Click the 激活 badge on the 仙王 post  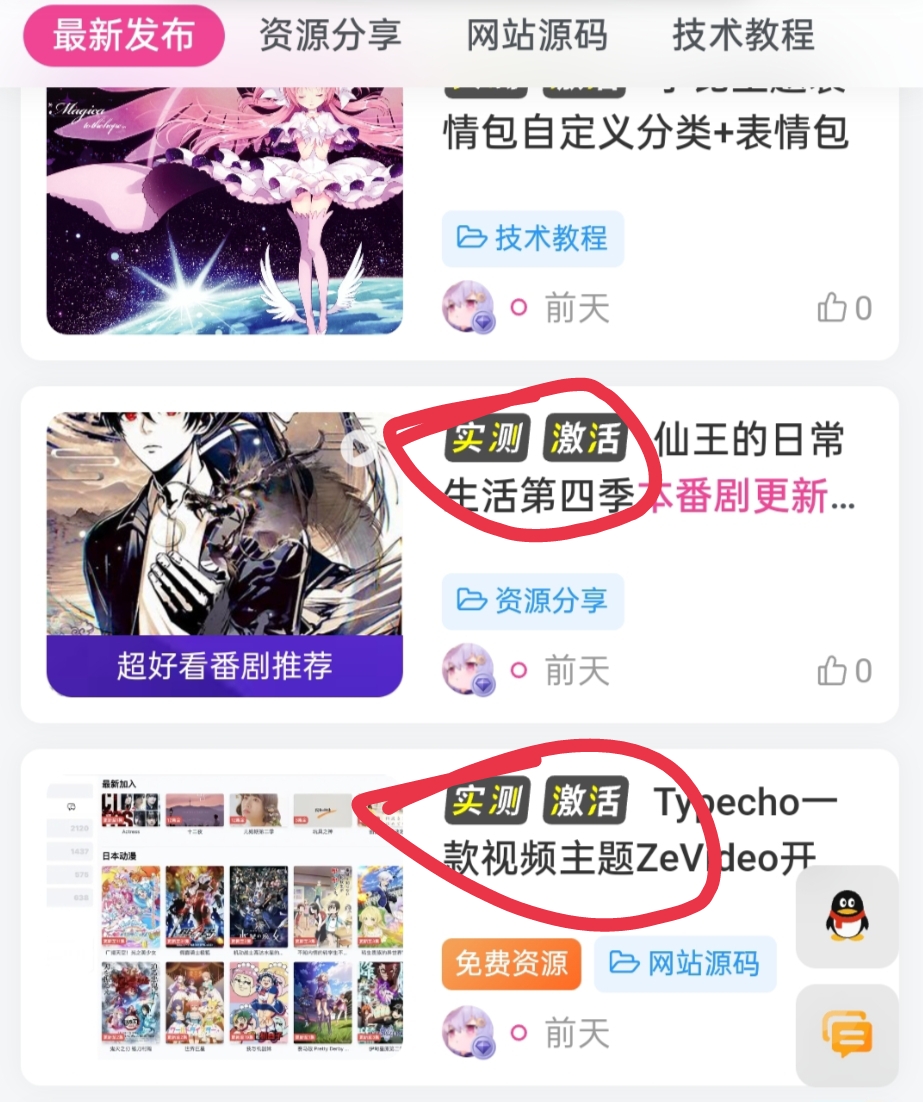point(585,437)
